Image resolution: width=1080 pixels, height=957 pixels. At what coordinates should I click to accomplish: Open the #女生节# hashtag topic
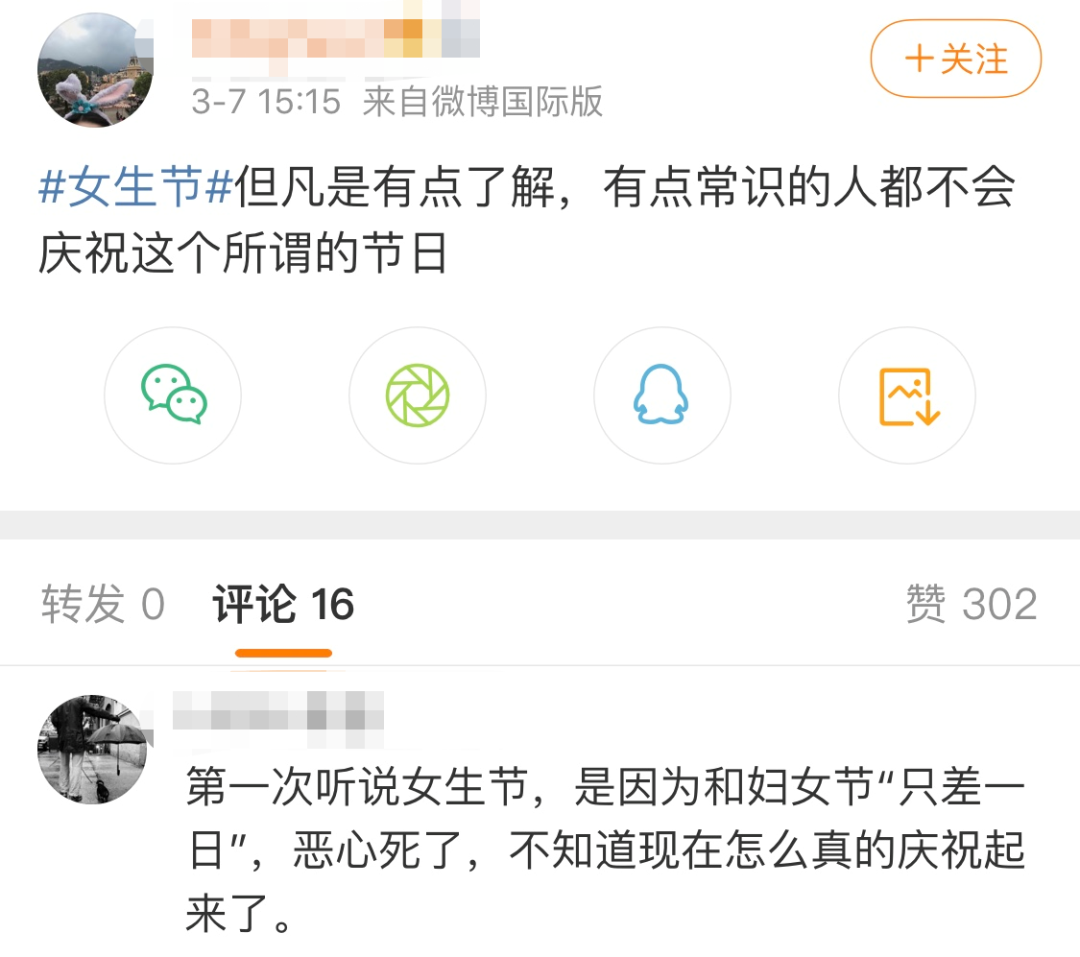(135, 188)
